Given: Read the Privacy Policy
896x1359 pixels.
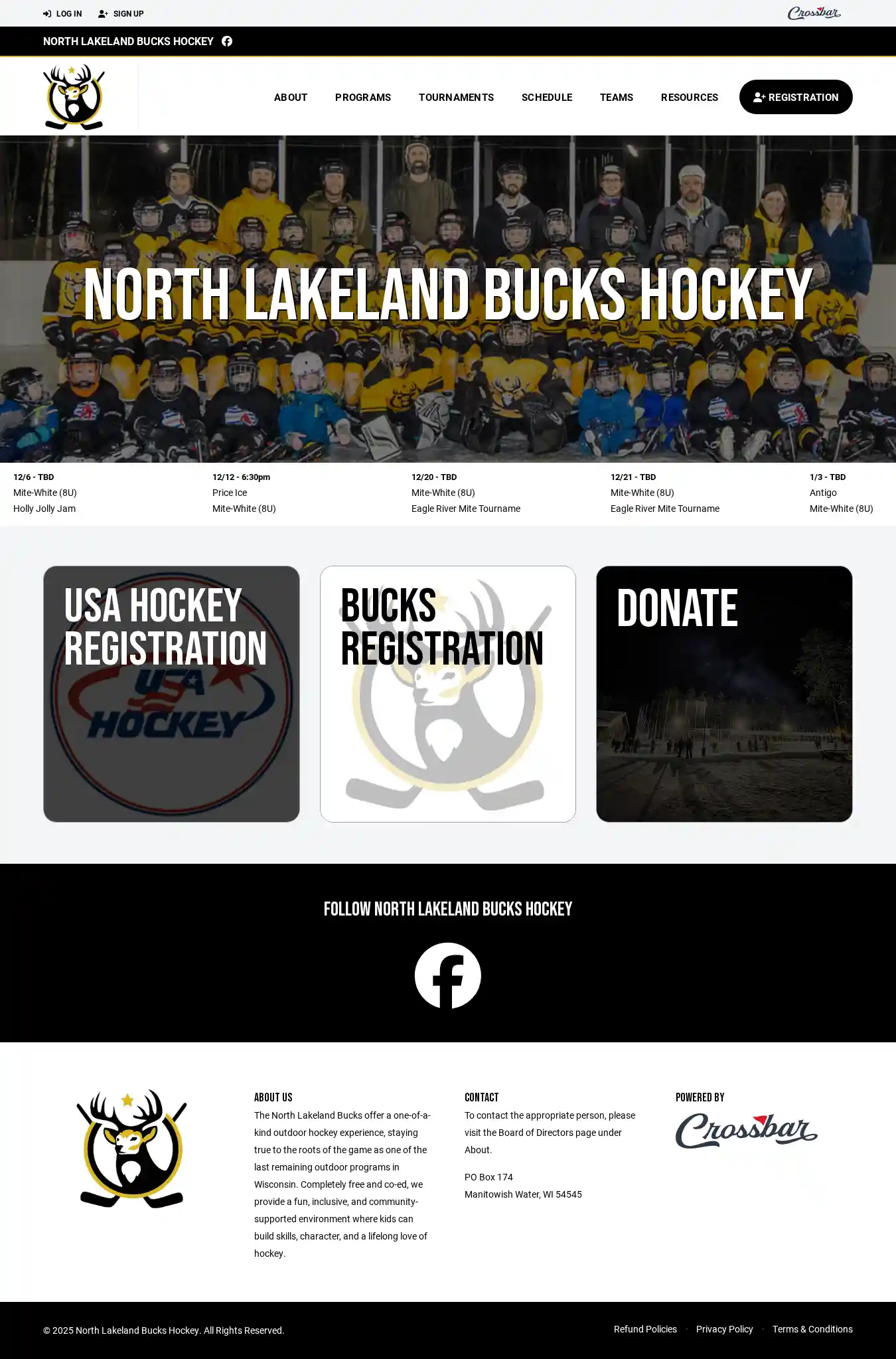Looking at the screenshot, I should [x=724, y=1329].
